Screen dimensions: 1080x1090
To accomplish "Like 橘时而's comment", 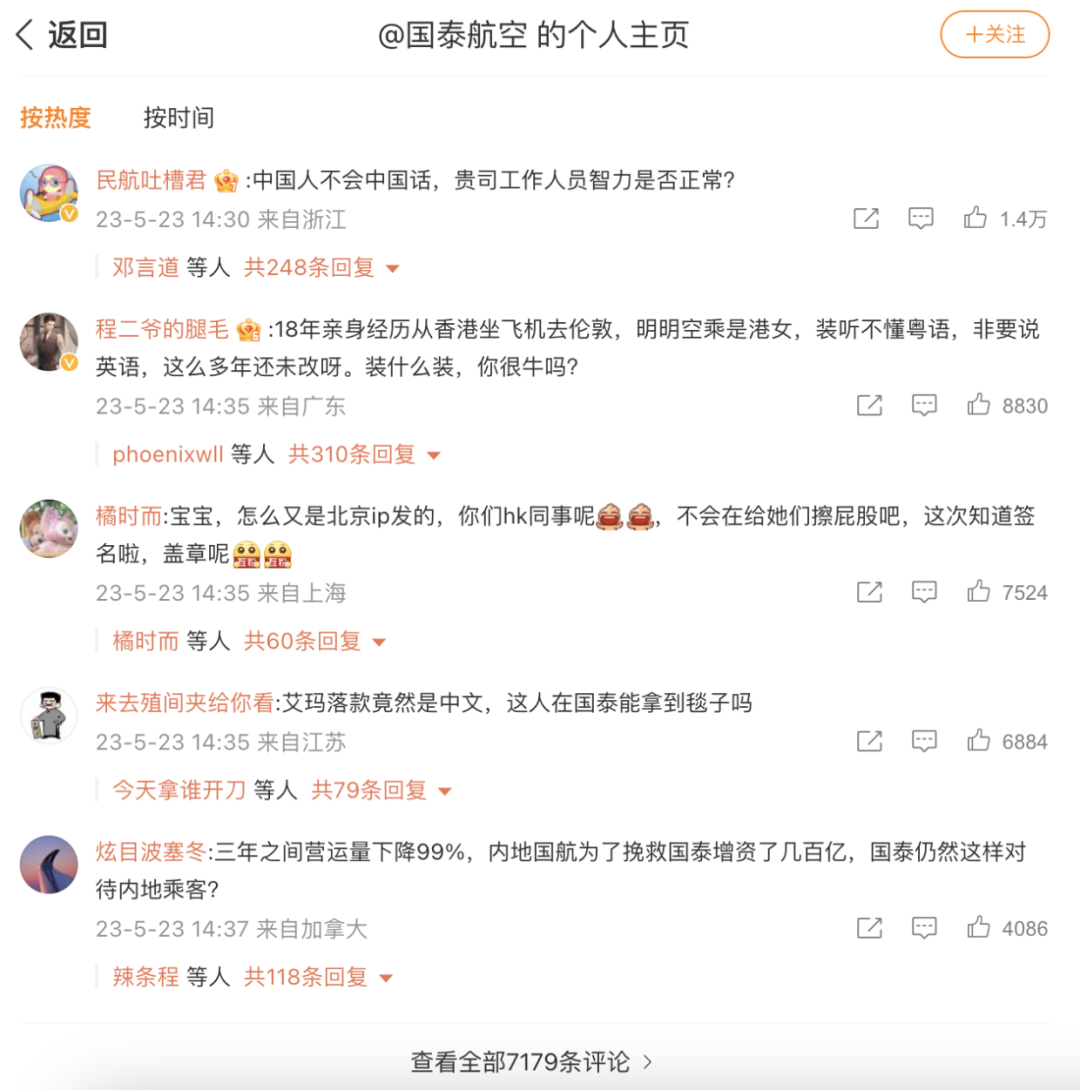I will (979, 592).
